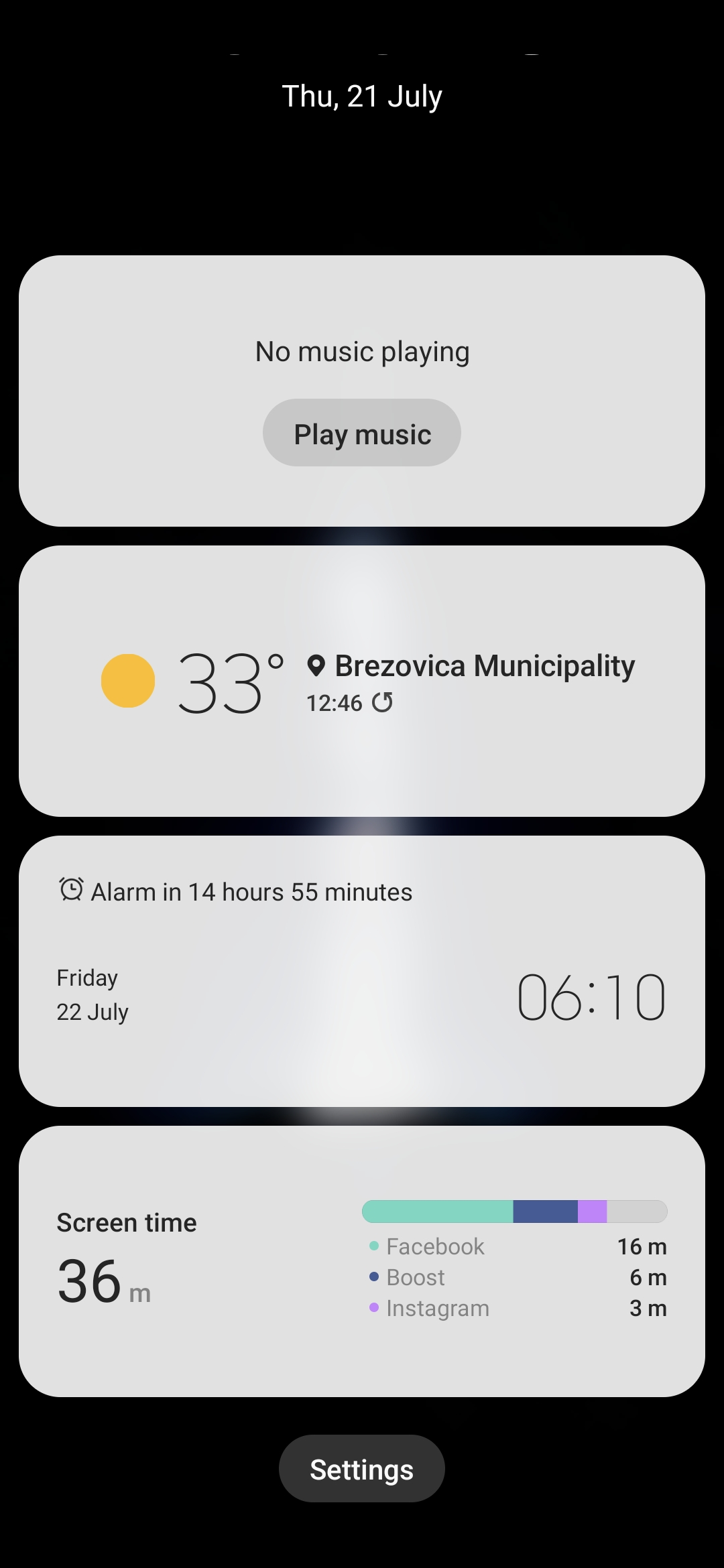Screen dimensions: 724x1568
Task: Open the 06:10 alarm card
Action: tap(362, 971)
